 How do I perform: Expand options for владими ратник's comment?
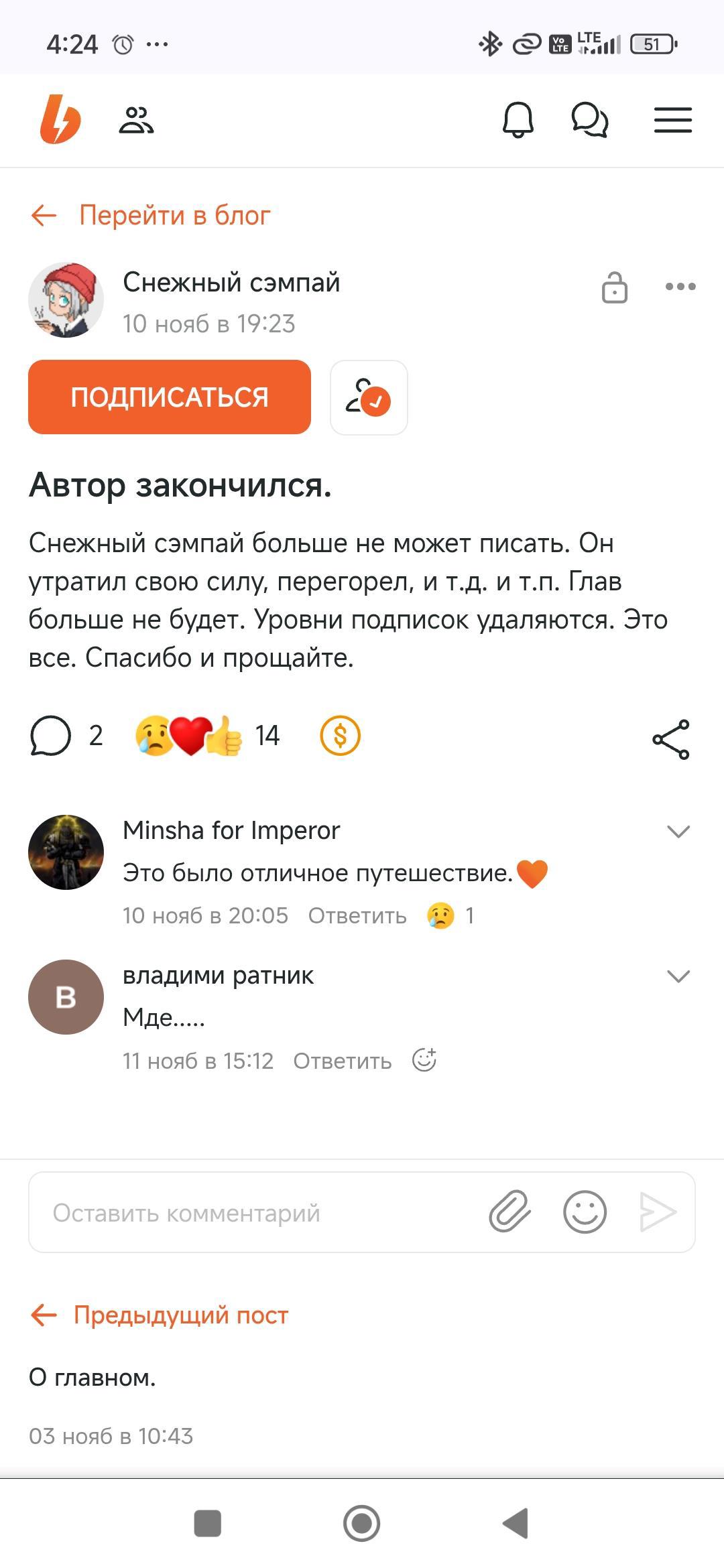click(678, 976)
